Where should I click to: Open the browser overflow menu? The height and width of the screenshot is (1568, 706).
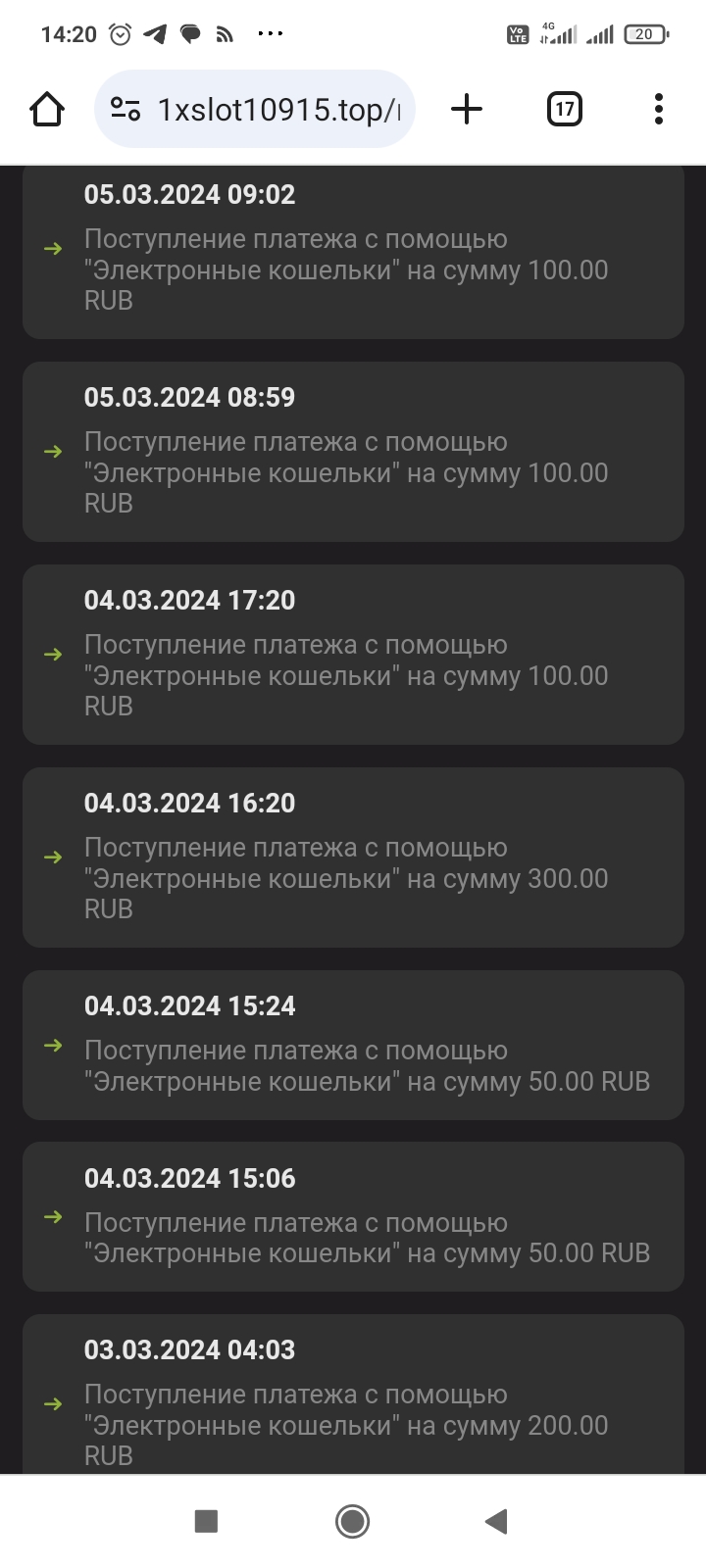pyautogui.click(x=659, y=109)
